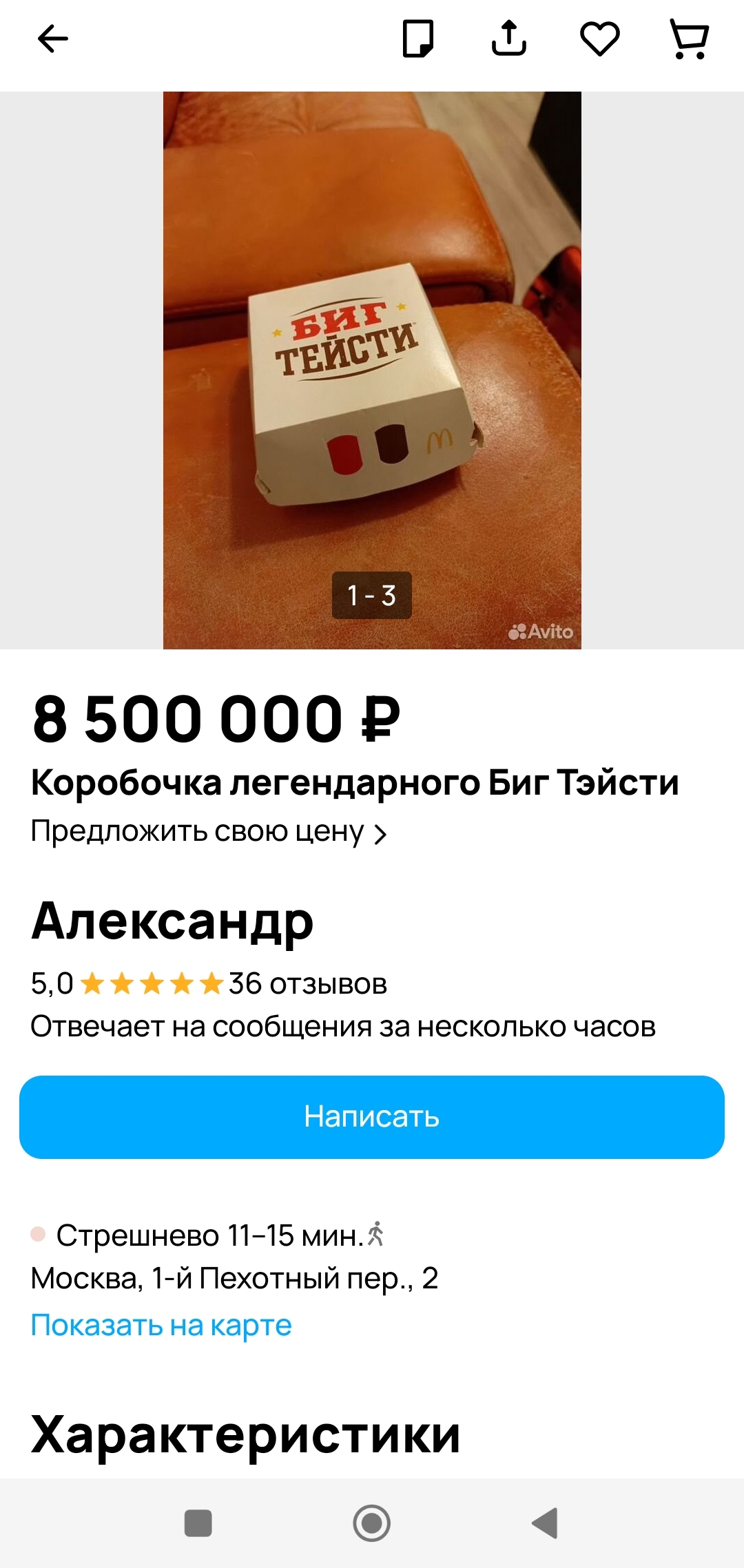The height and width of the screenshot is (1568, 744).
Task: Open the shopping cart
Action: (x=690, y=39)
